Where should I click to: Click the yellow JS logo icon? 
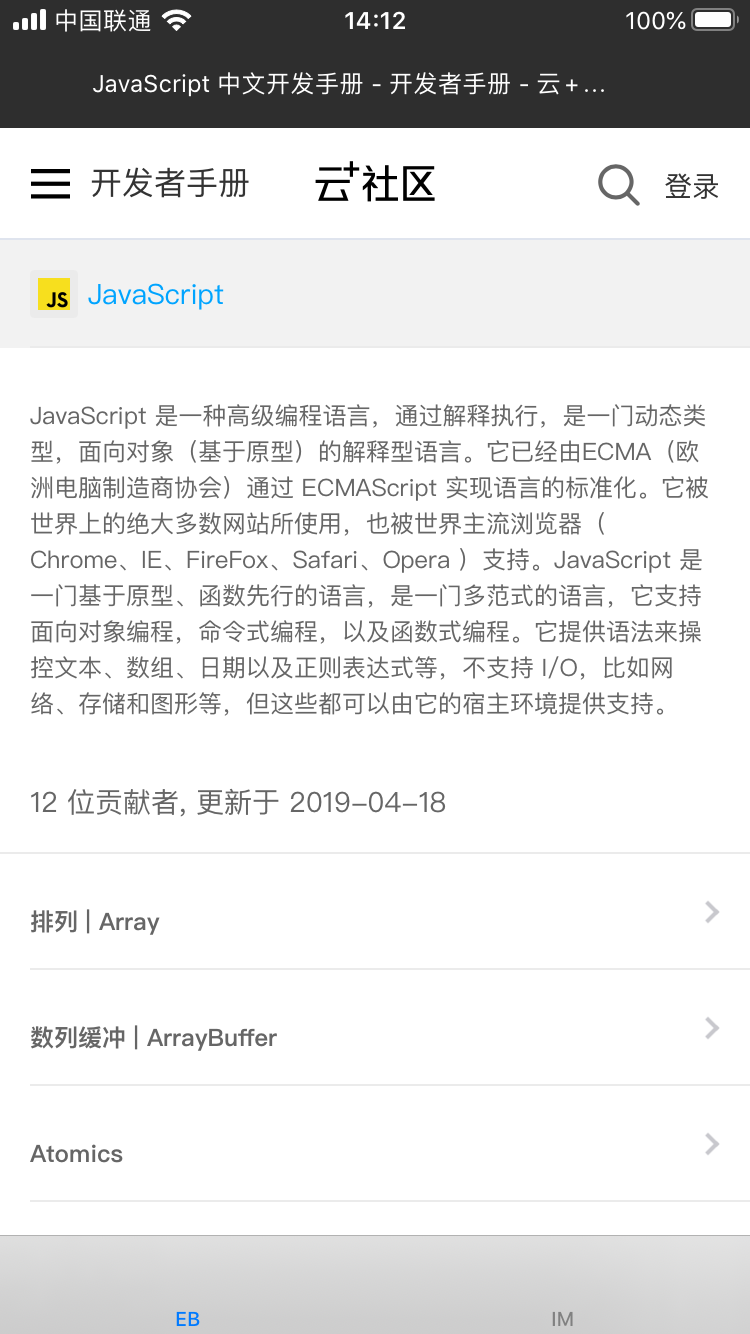[54, 294]
